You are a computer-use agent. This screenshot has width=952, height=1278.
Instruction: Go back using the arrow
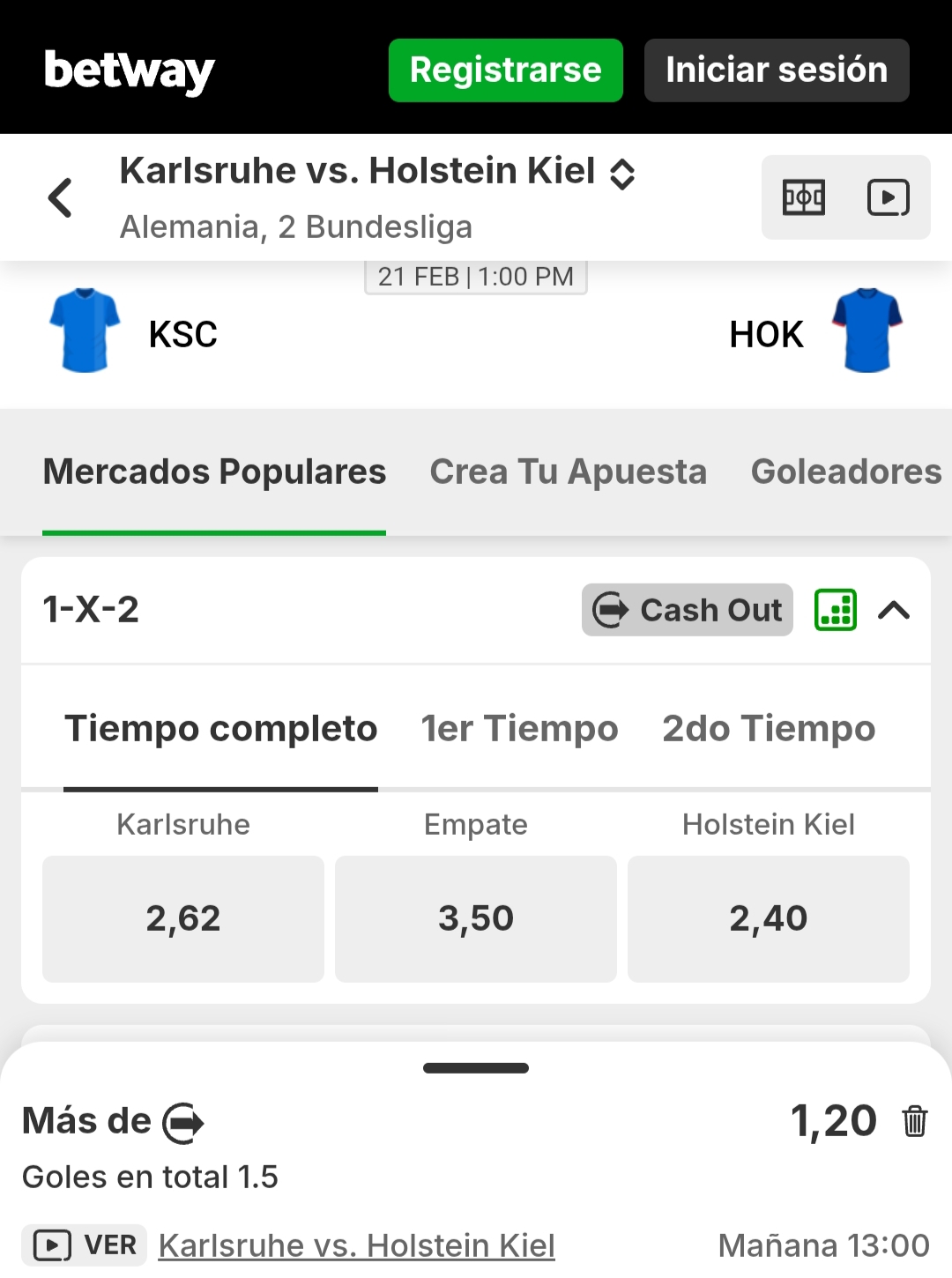[x=60, y=197]
